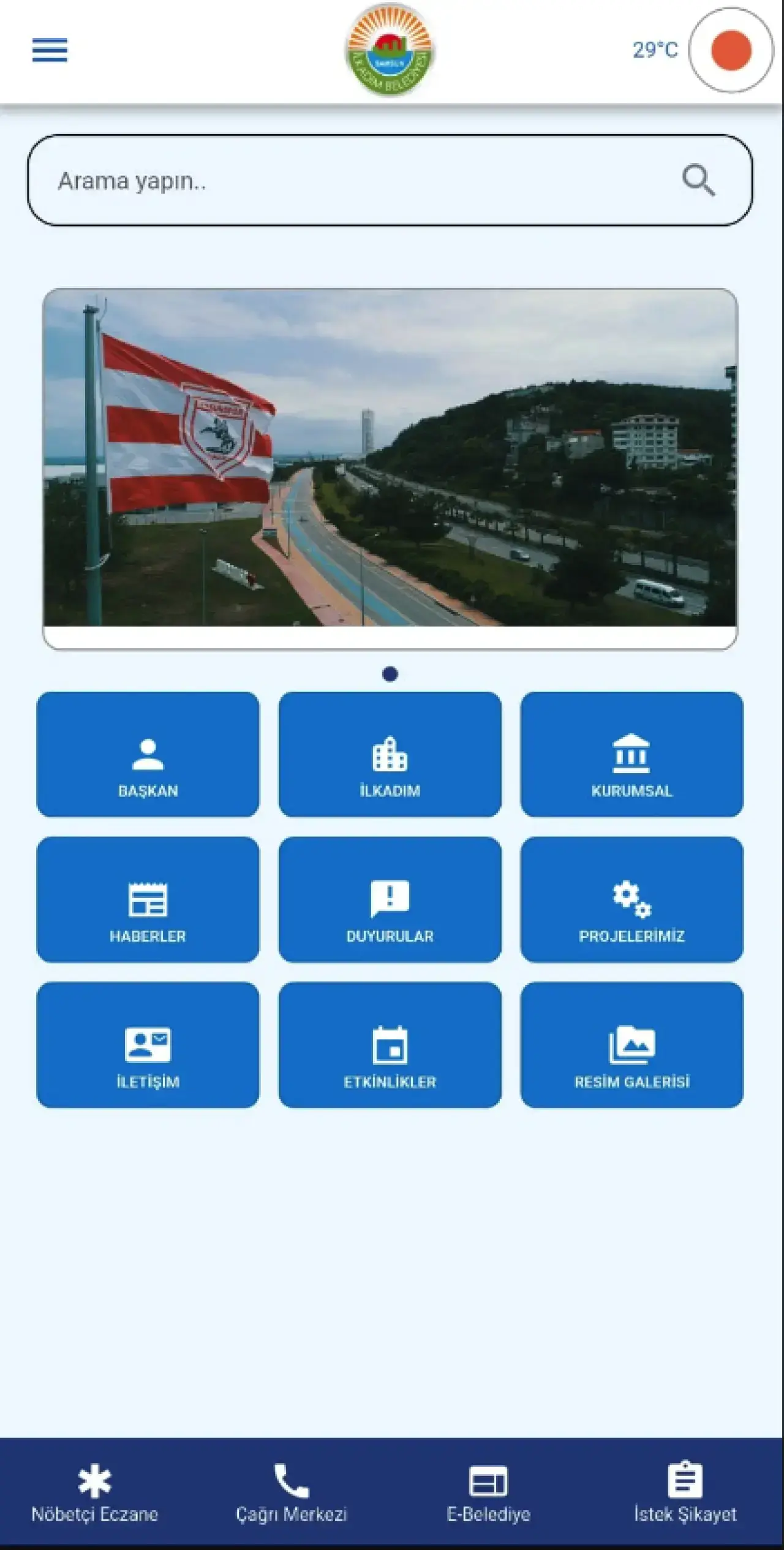Switch to Nöbetçi Eczane tab

(95, 1494)
